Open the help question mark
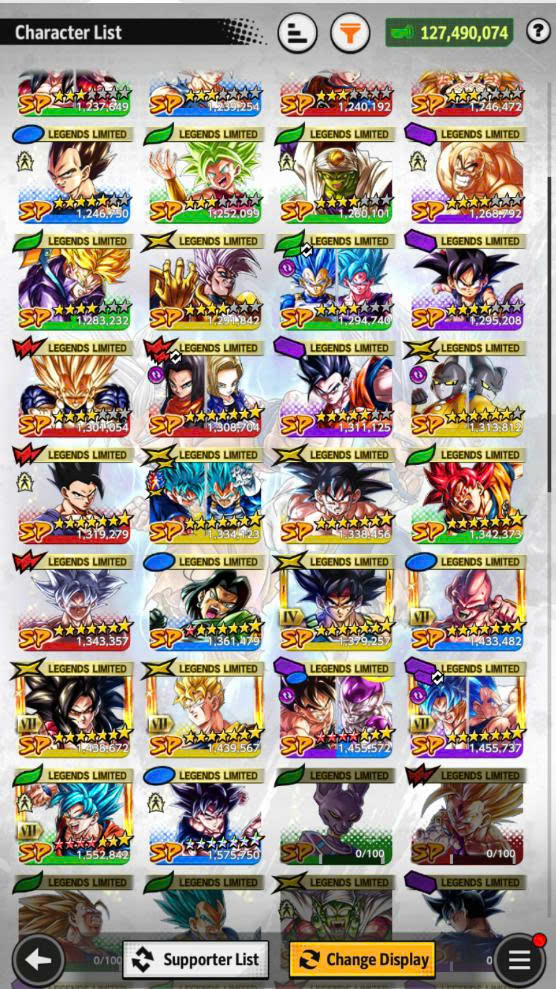The image size is (556, 989). pos(538,32)
